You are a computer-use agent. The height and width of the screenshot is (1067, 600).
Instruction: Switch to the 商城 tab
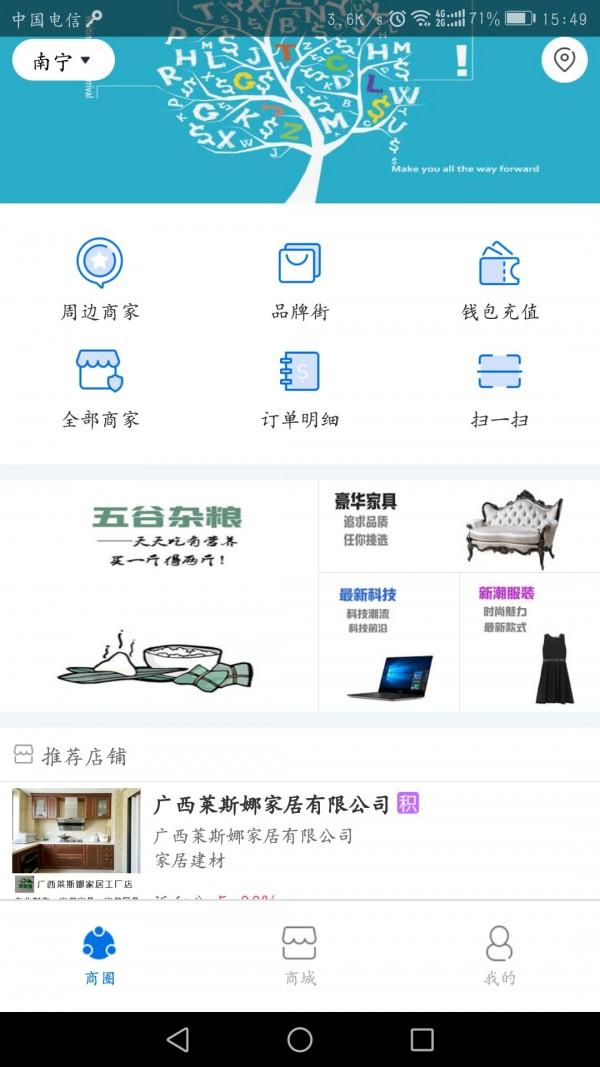pos(300,956)
